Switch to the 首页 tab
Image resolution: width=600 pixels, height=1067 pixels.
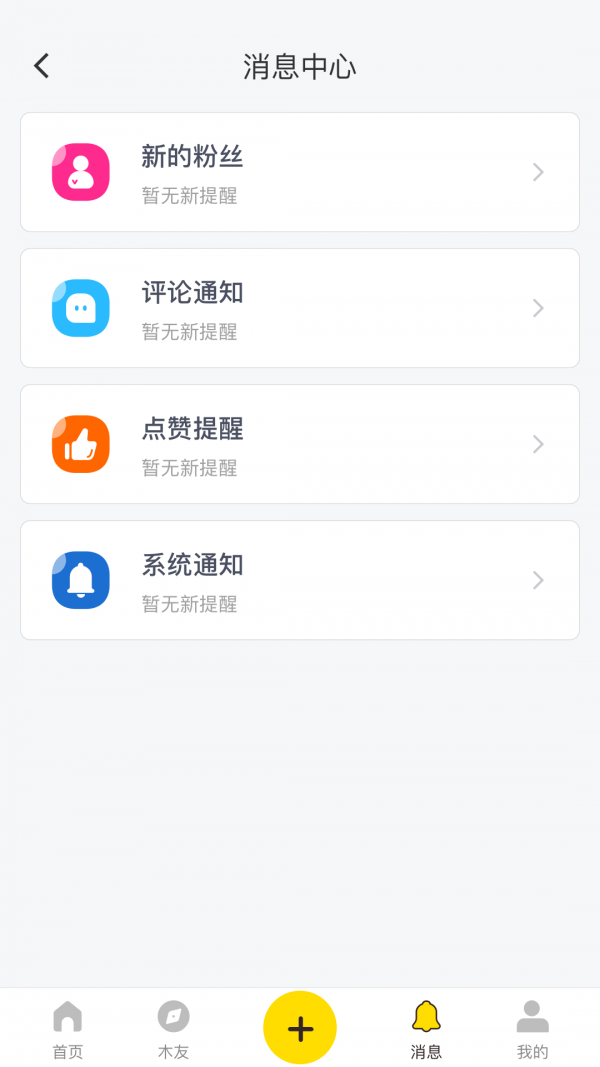(x=67, y=1029)
